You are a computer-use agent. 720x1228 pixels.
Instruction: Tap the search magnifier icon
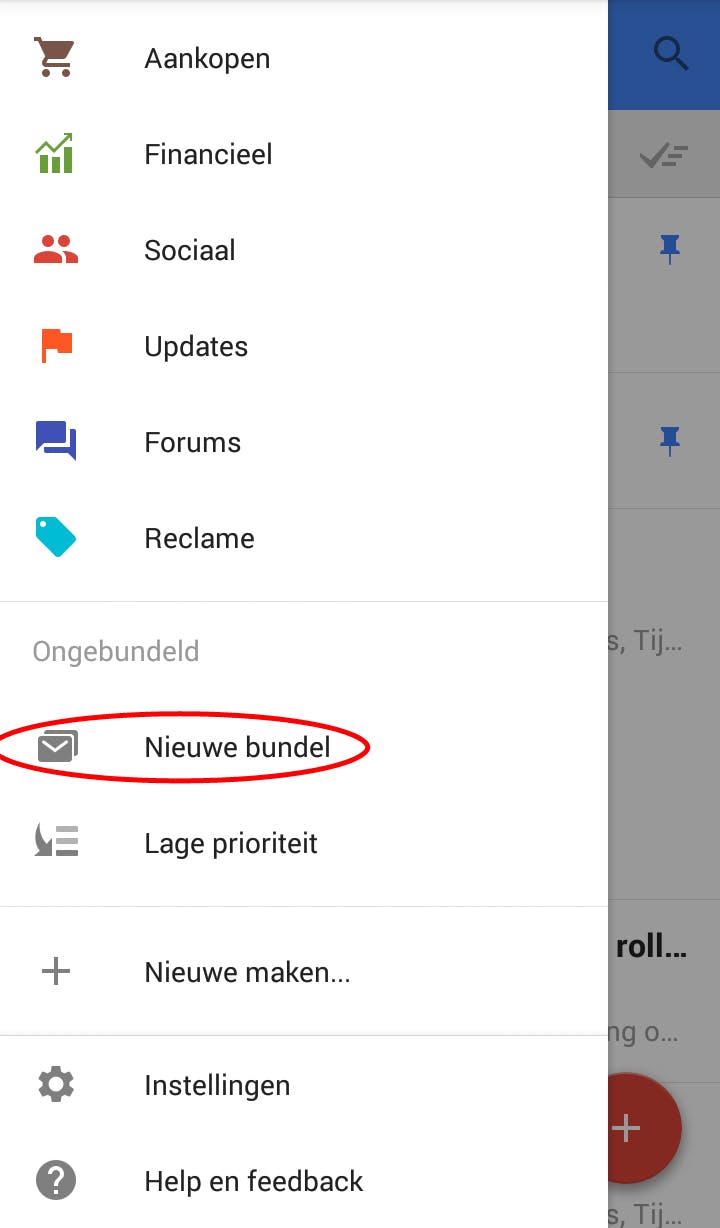[670, 53]
